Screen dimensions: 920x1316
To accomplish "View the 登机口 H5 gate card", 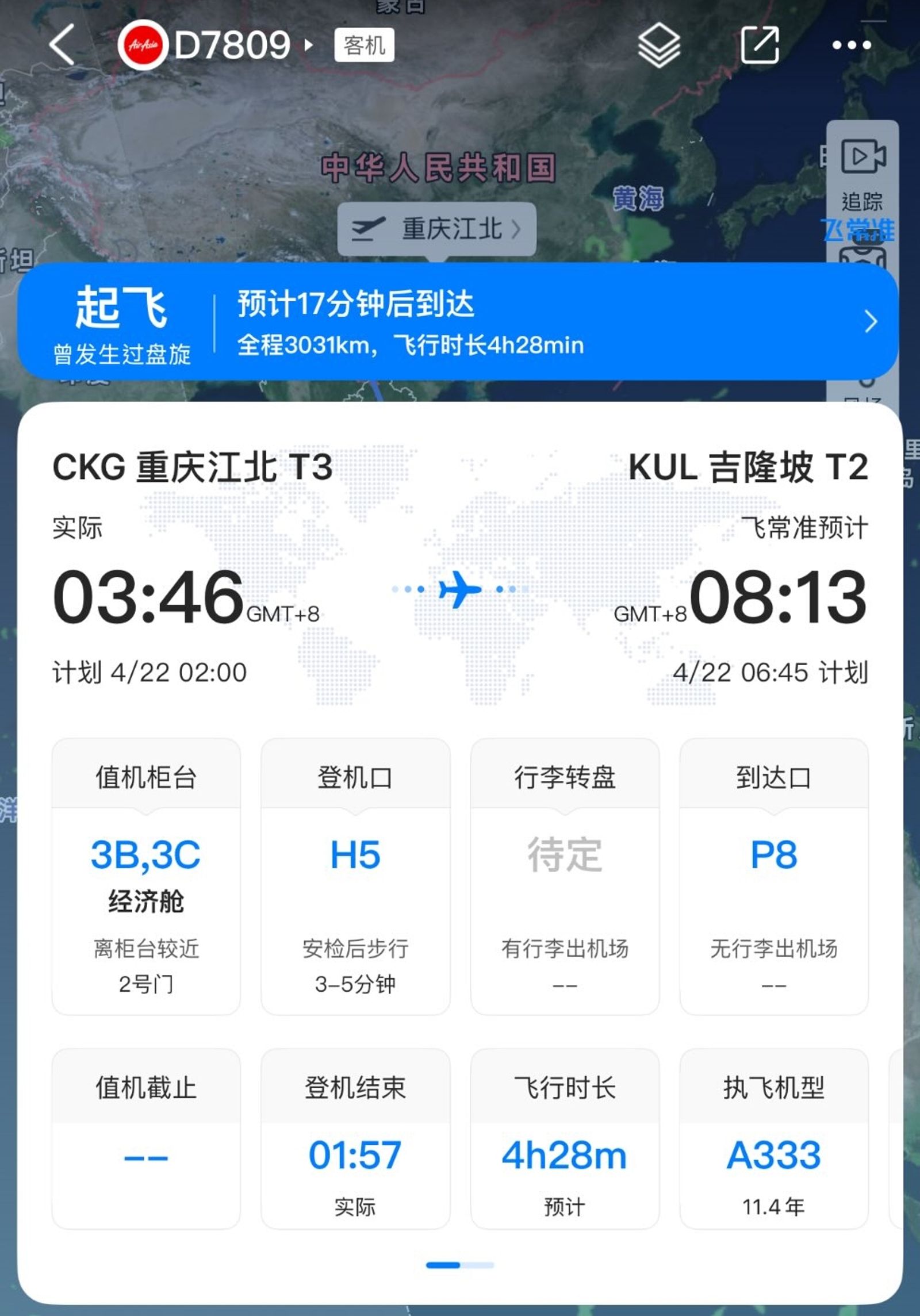I will pyautogui.click(x=355, y=876).
